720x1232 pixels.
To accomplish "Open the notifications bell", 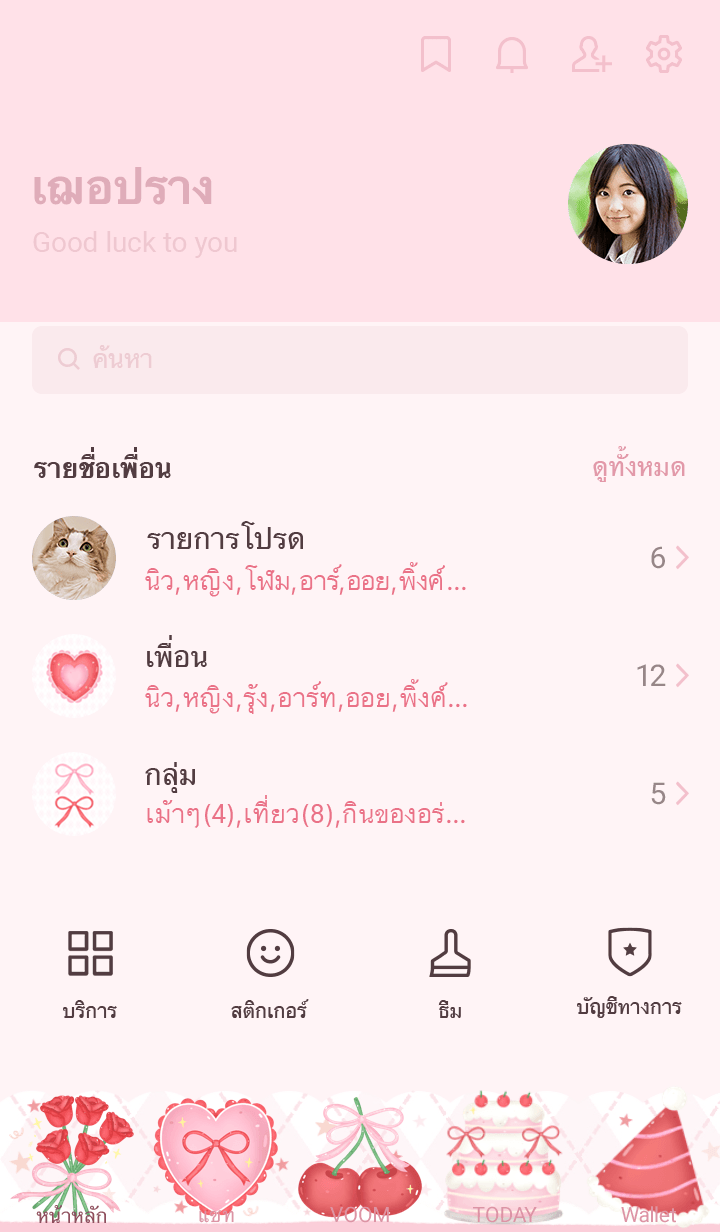I will pyautogui.click(x=512, y=55).
